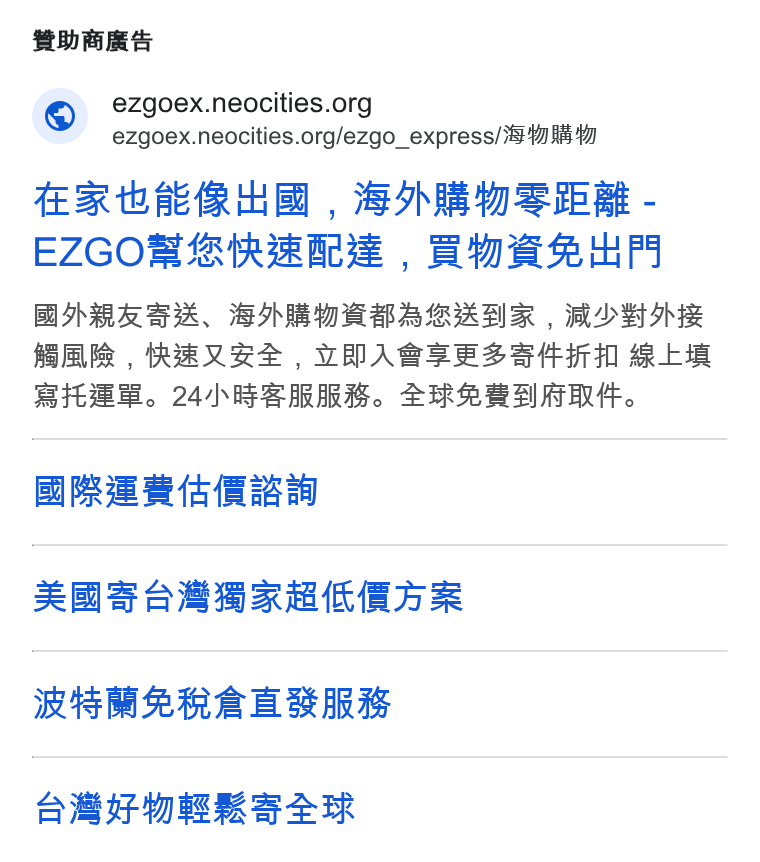This screenshot has width=760, height=862.
Task: Open 台灣好物輕鬆寄全球 sitelink
Action: tap(194, 809)
